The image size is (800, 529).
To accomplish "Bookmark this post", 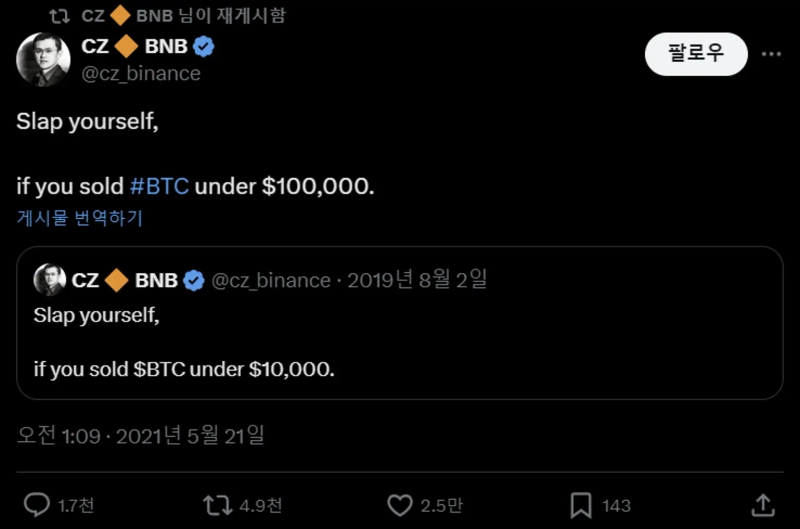I will 581,504.
